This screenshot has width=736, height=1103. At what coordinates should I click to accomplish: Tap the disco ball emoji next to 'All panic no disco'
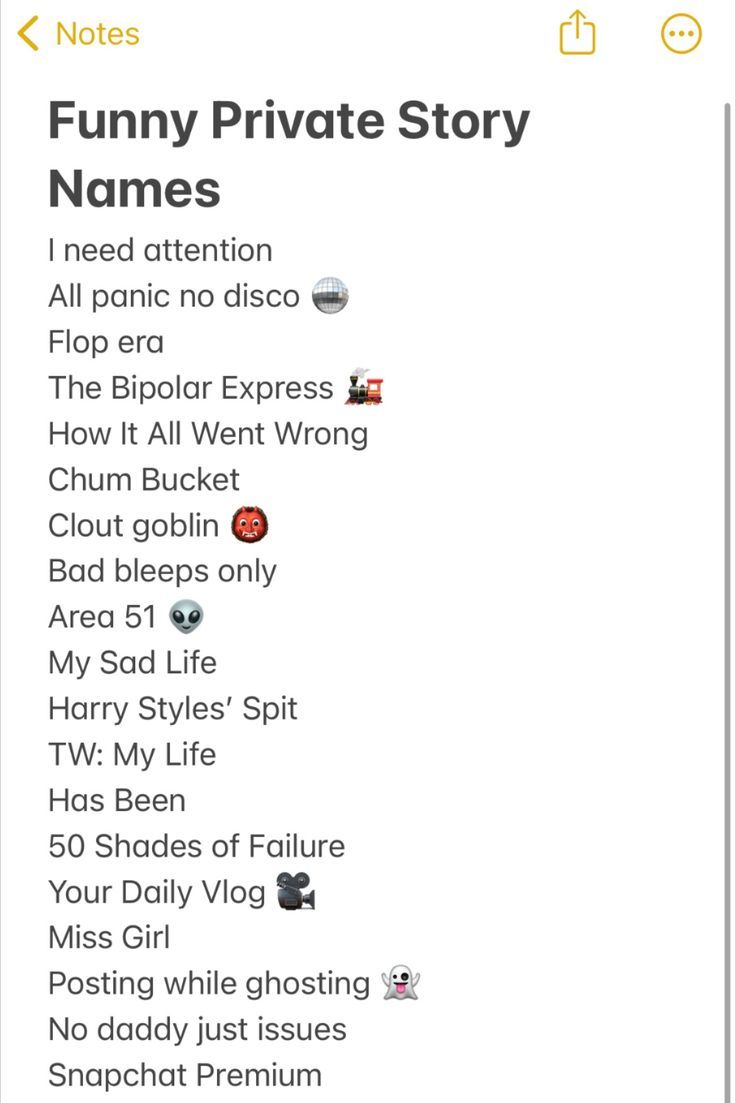tap(330, 295)
